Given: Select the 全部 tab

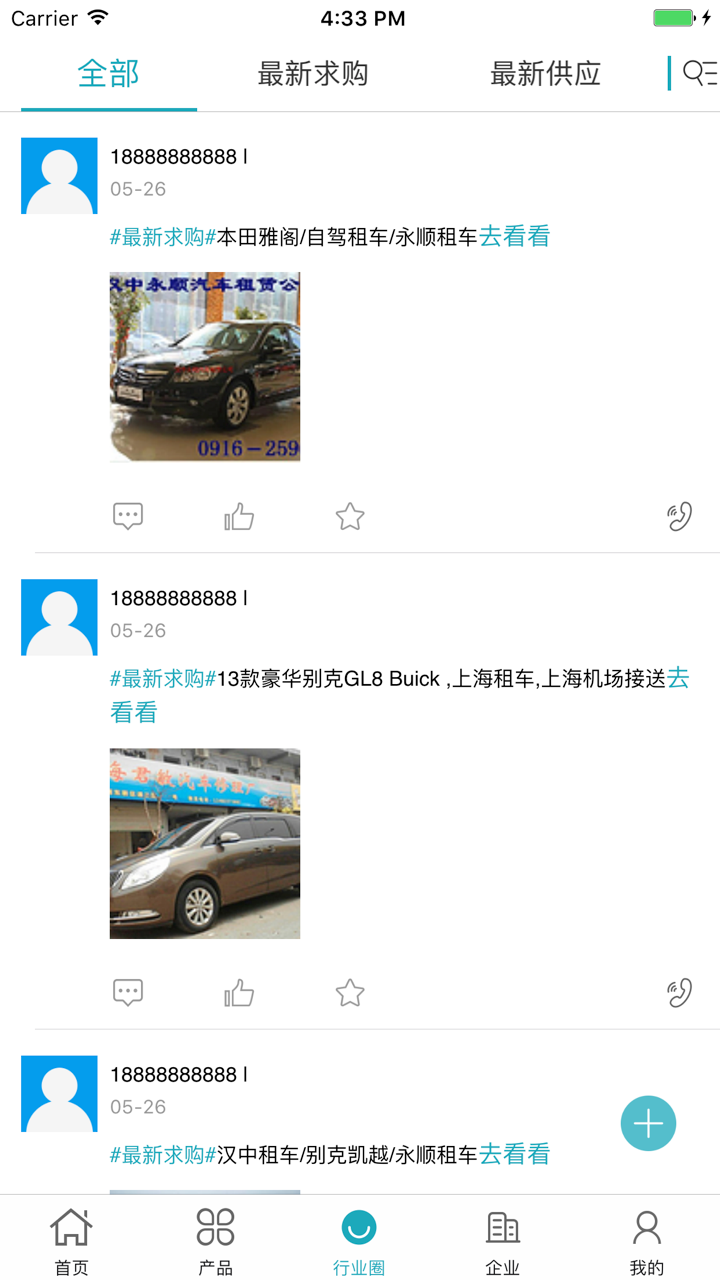Looking at the screenshot, I should point(108,74).
